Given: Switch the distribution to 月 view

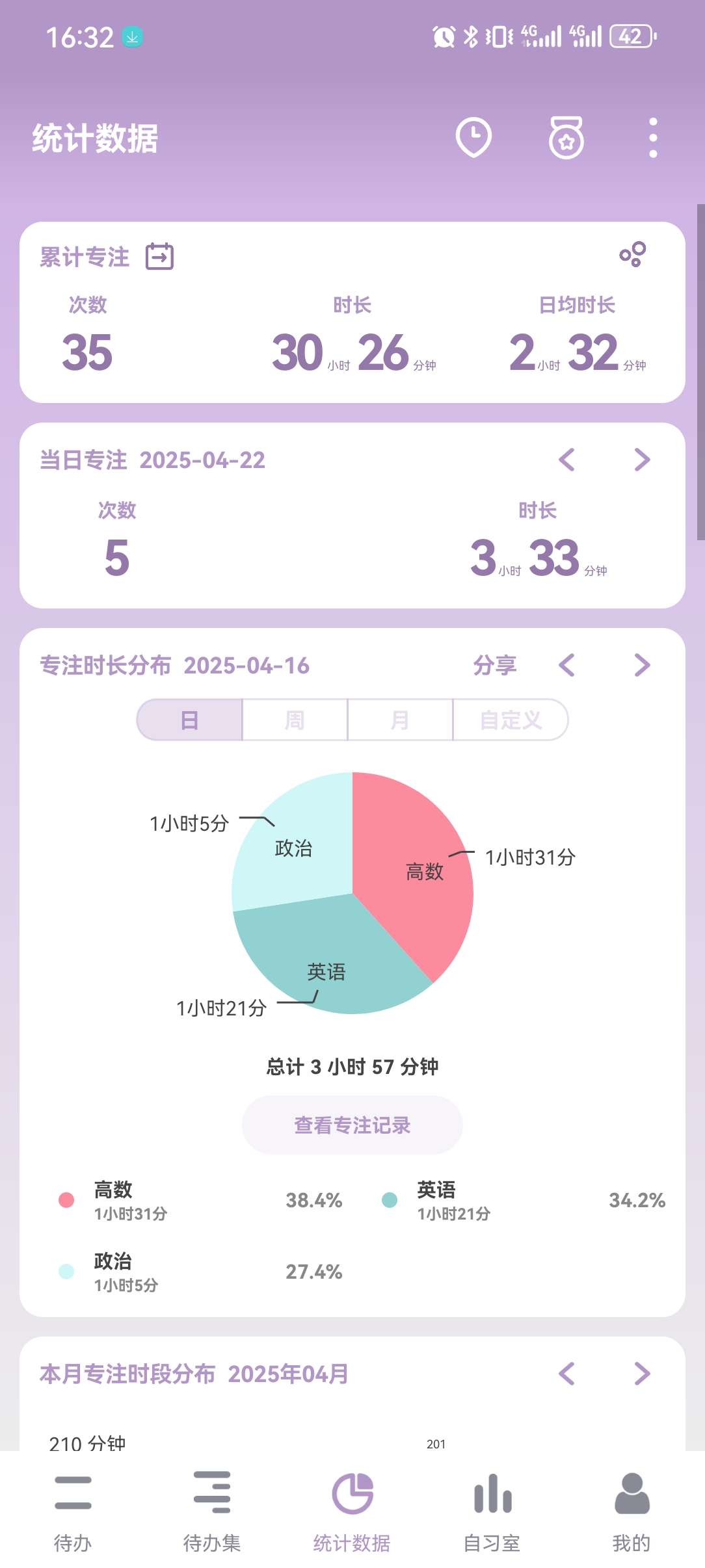Looking at the screenshot, I should (399, 720).
